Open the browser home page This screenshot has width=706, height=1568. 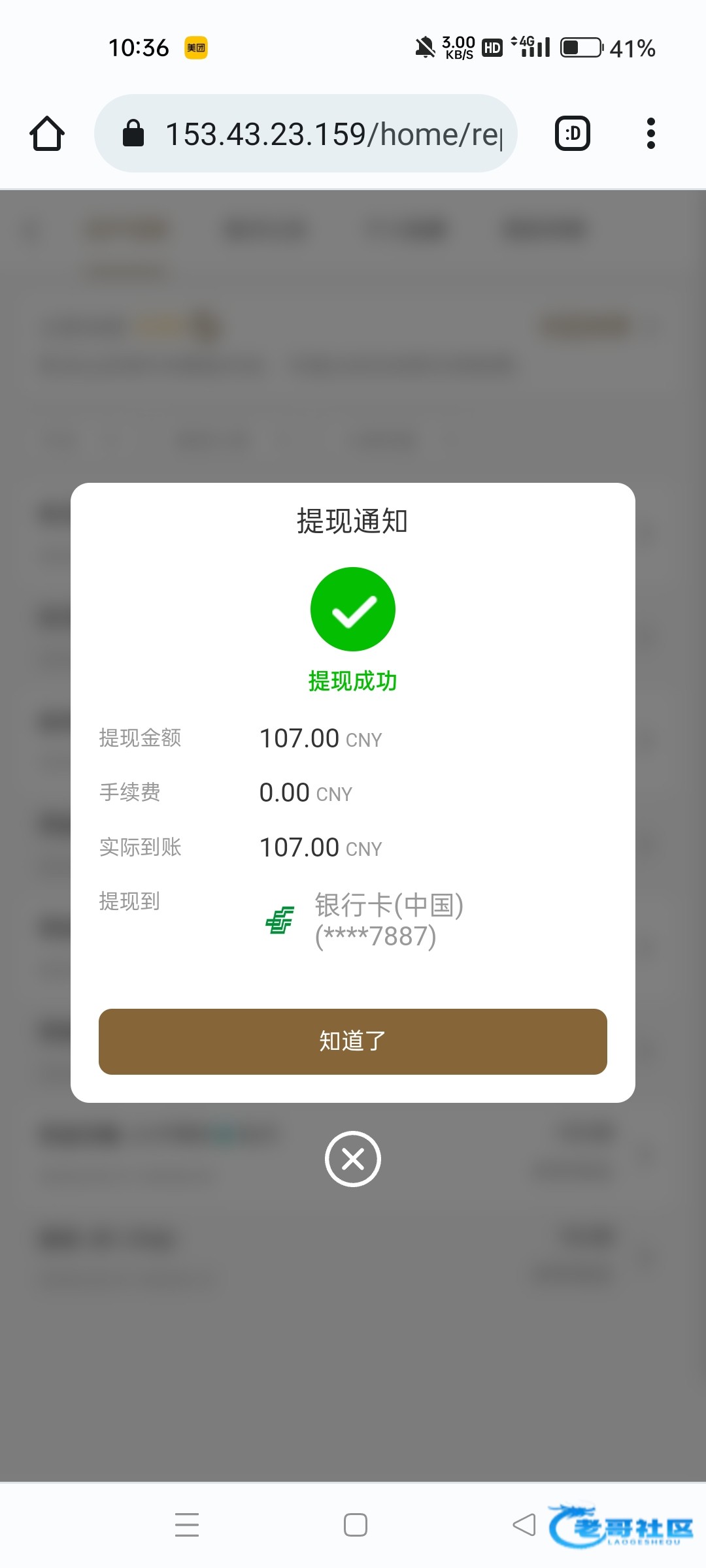pyautogui.click(x=47, y=134)
